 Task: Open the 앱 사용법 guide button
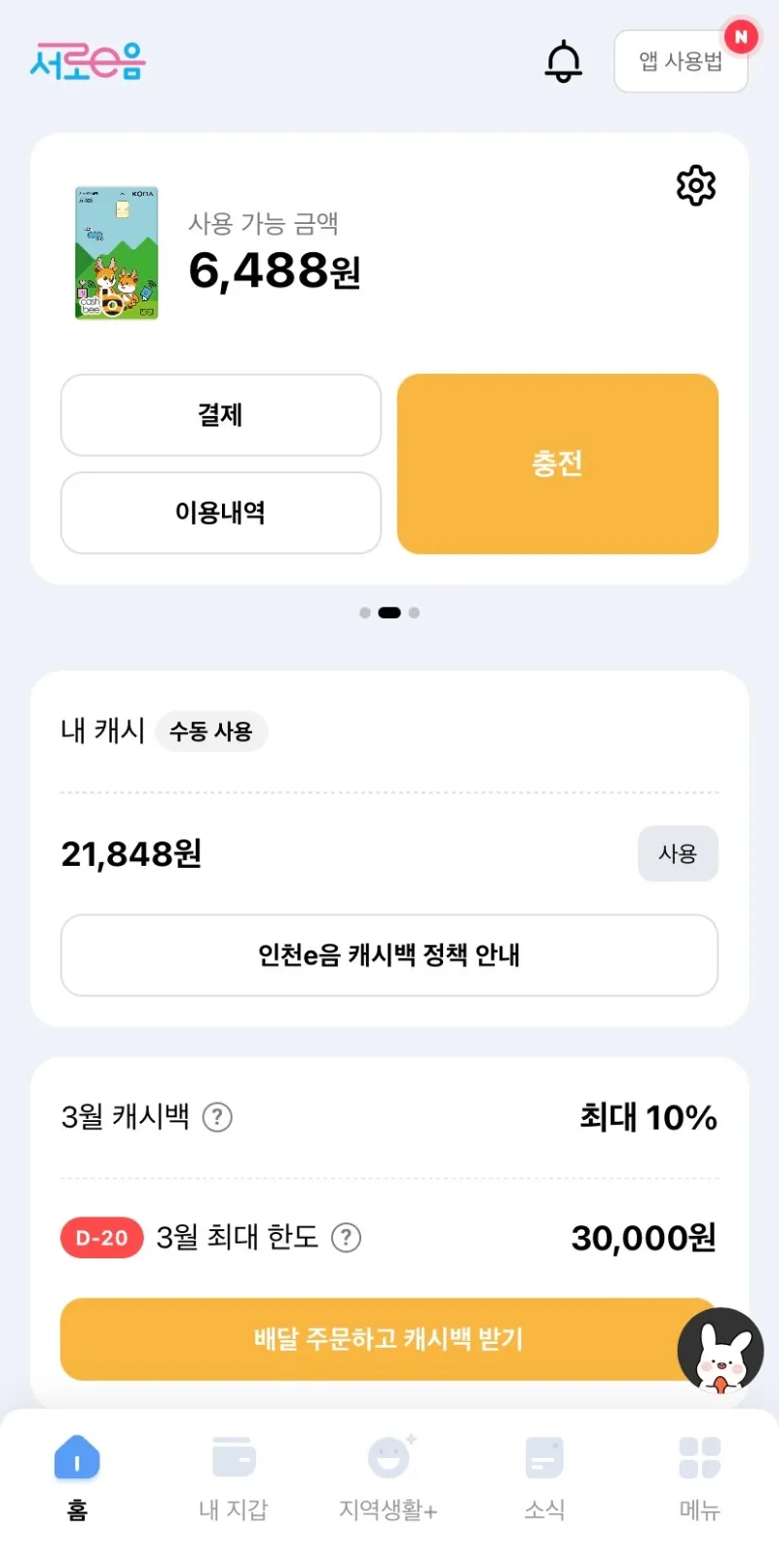[681, 61]
